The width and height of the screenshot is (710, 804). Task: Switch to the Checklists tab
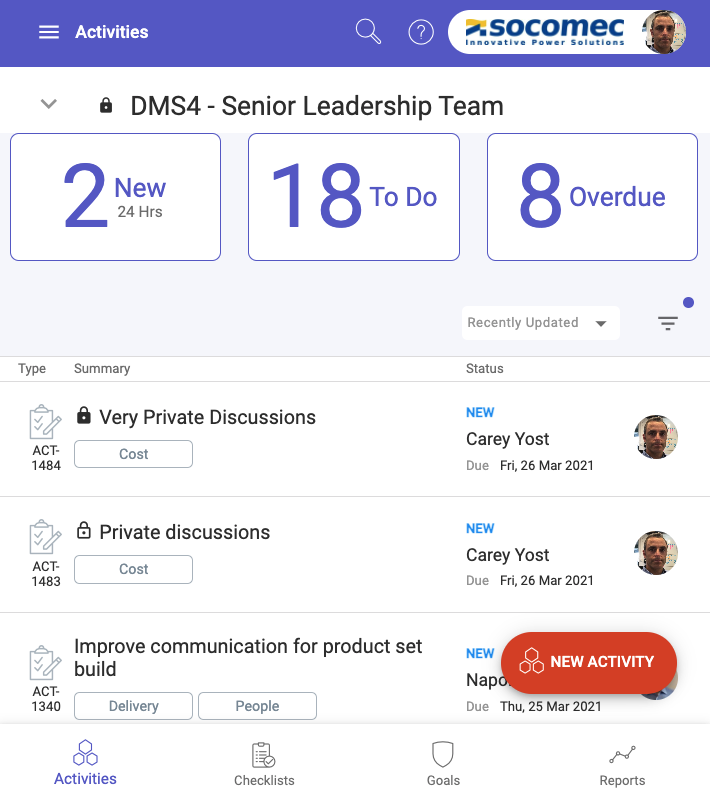pyautogui.click(x=264, y=765)
